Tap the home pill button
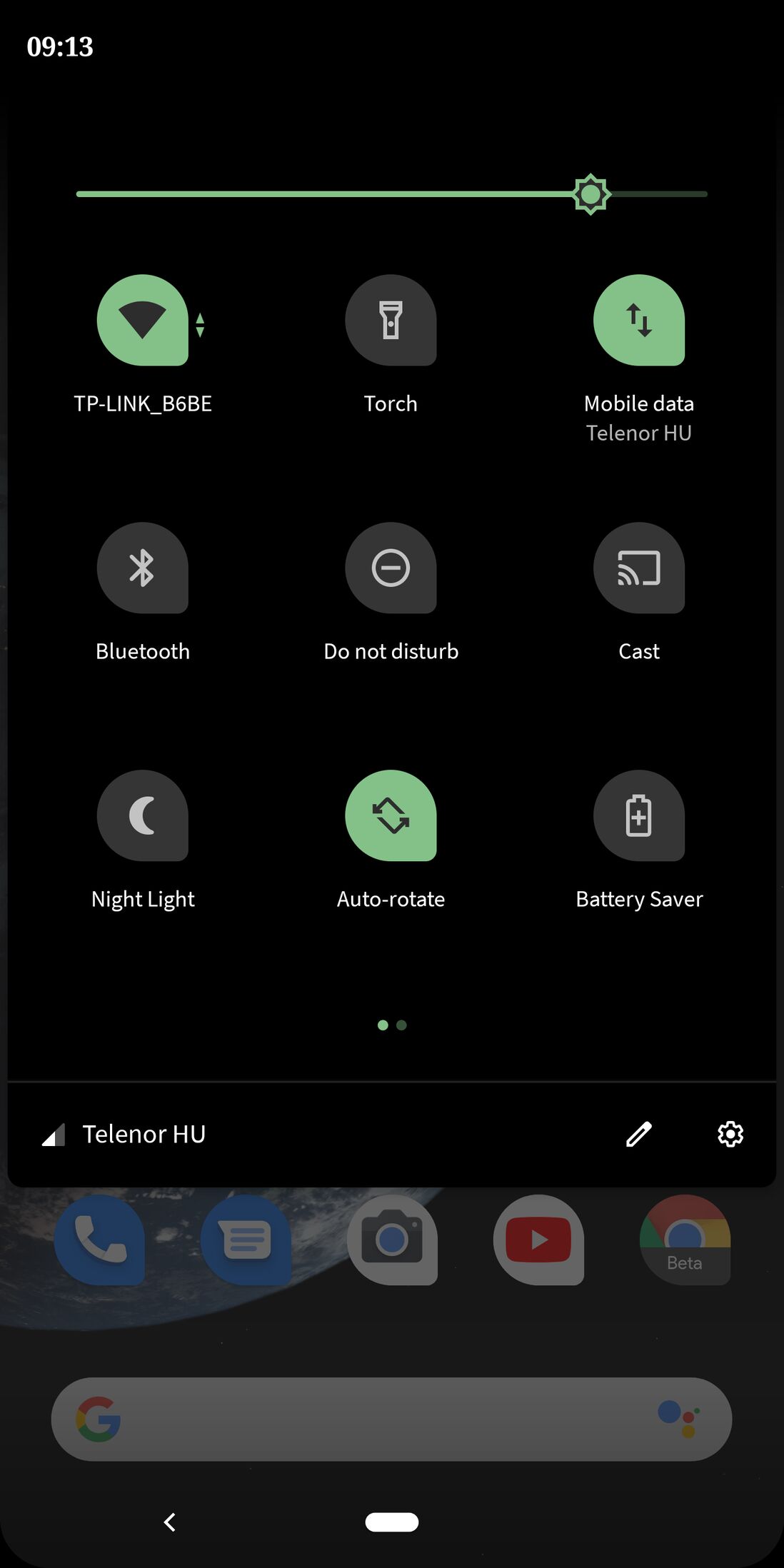This screenshot has height=1568, width=784. pyautogui.click(x=392, y=1522)
